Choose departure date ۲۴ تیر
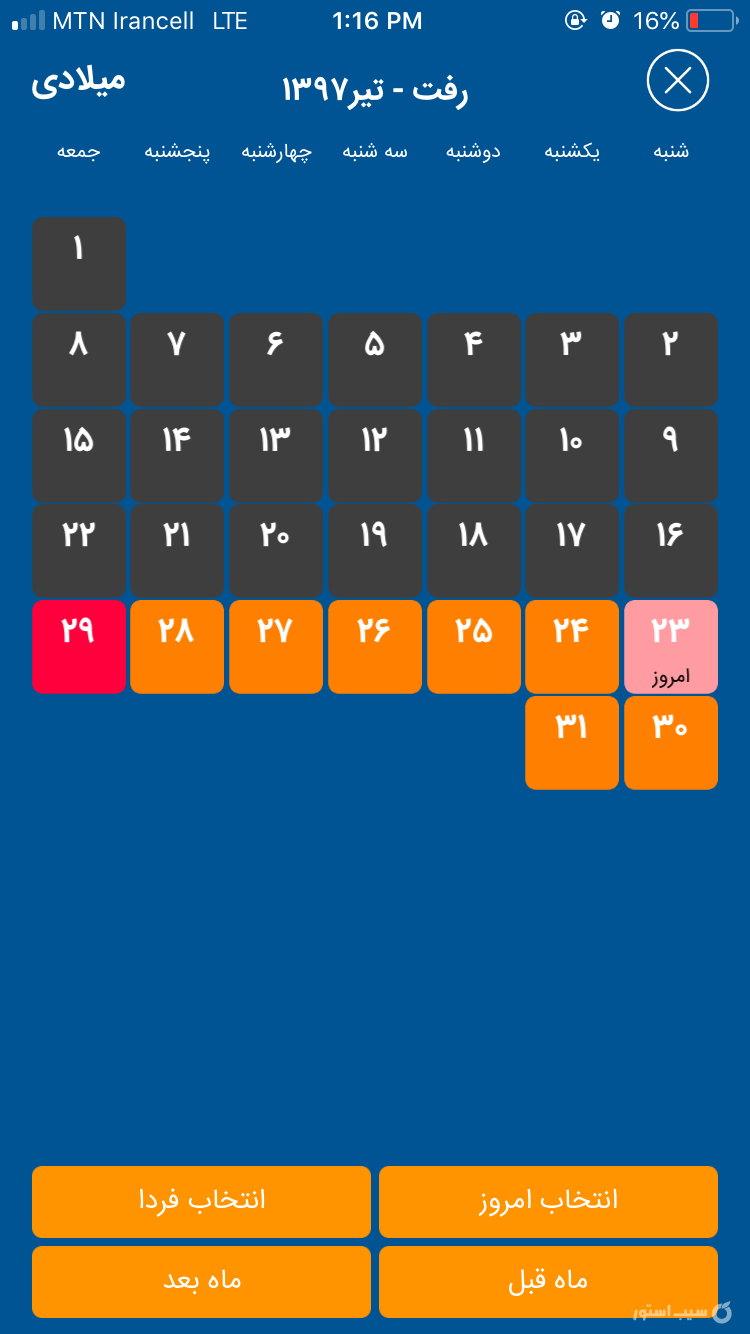The image size is (750, 1334). coord(572,646)
